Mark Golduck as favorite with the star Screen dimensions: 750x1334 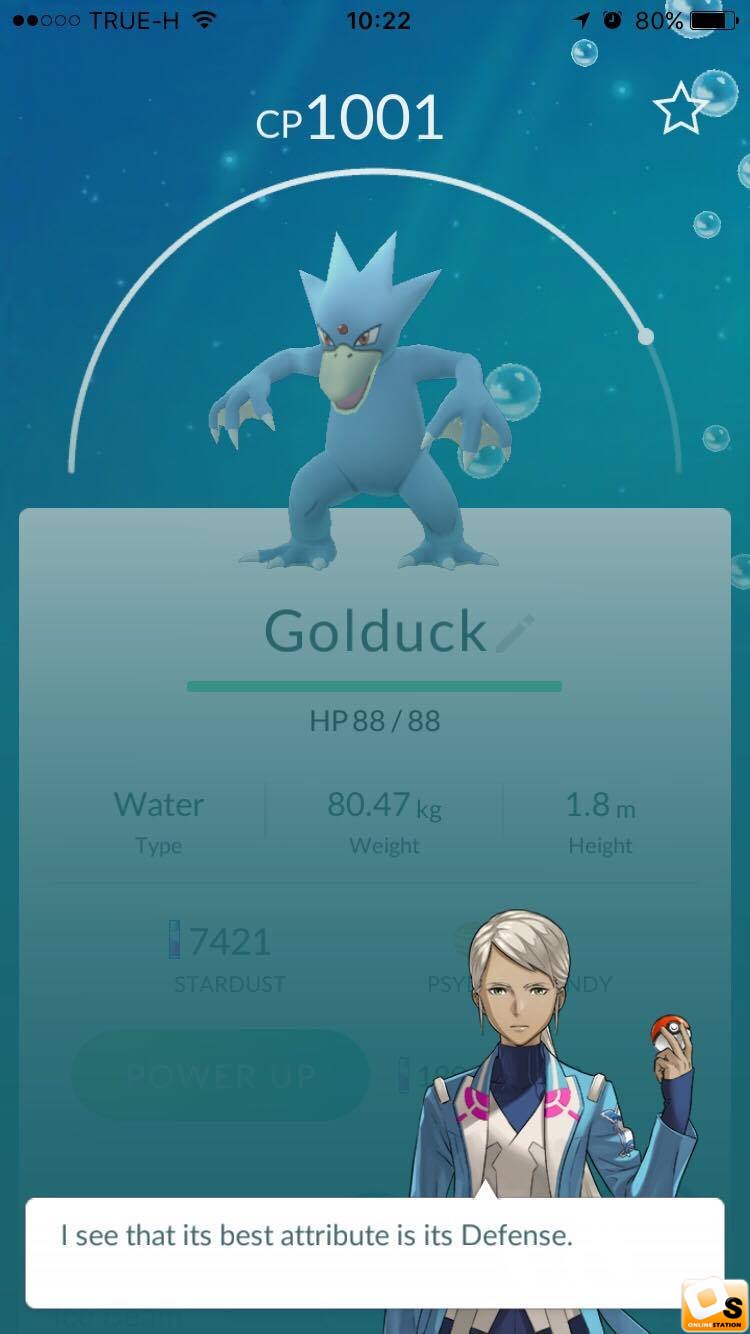(680, 108)
